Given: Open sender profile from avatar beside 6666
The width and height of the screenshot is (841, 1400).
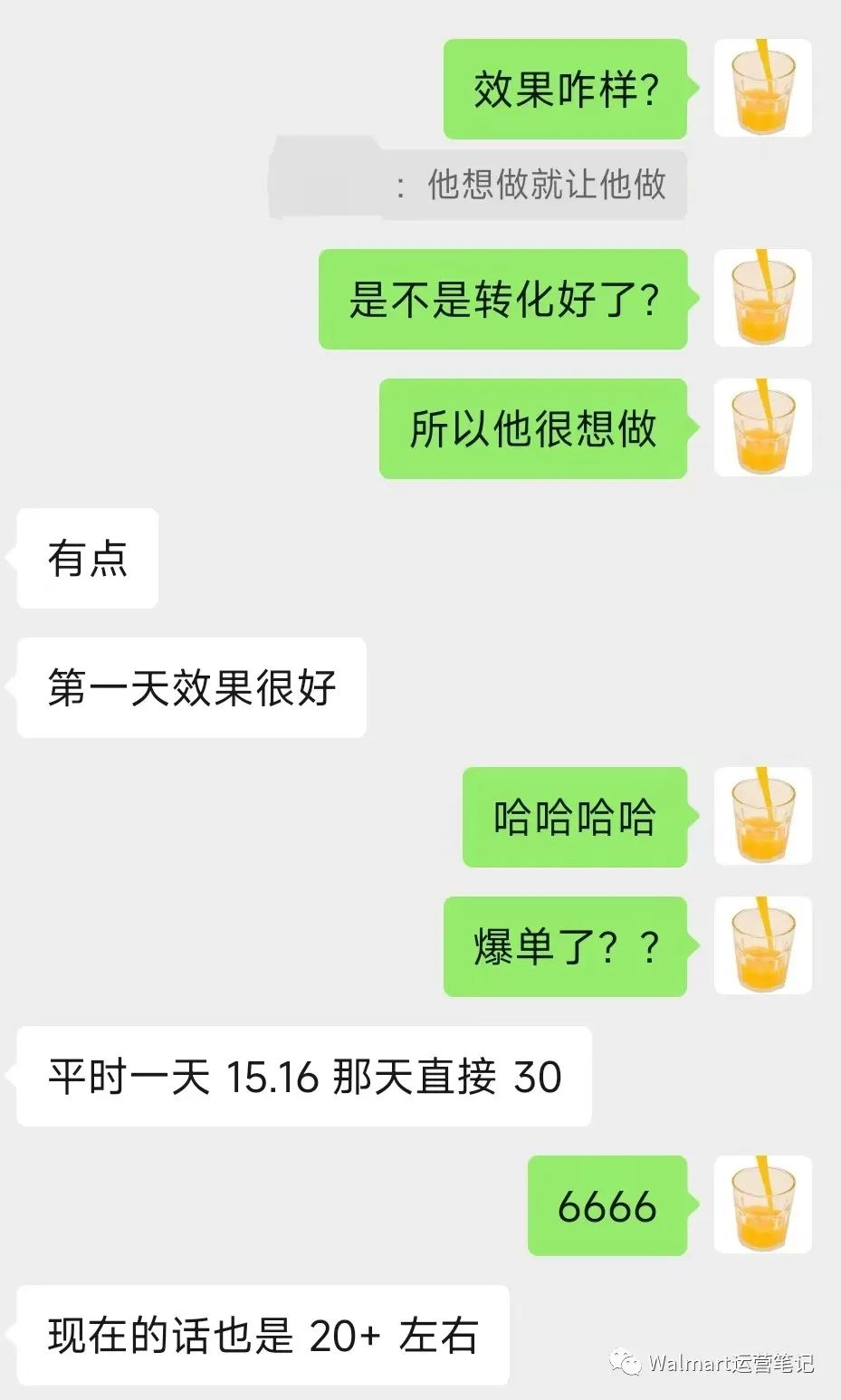Looking at the screenshot, I should pos(762,1204).
